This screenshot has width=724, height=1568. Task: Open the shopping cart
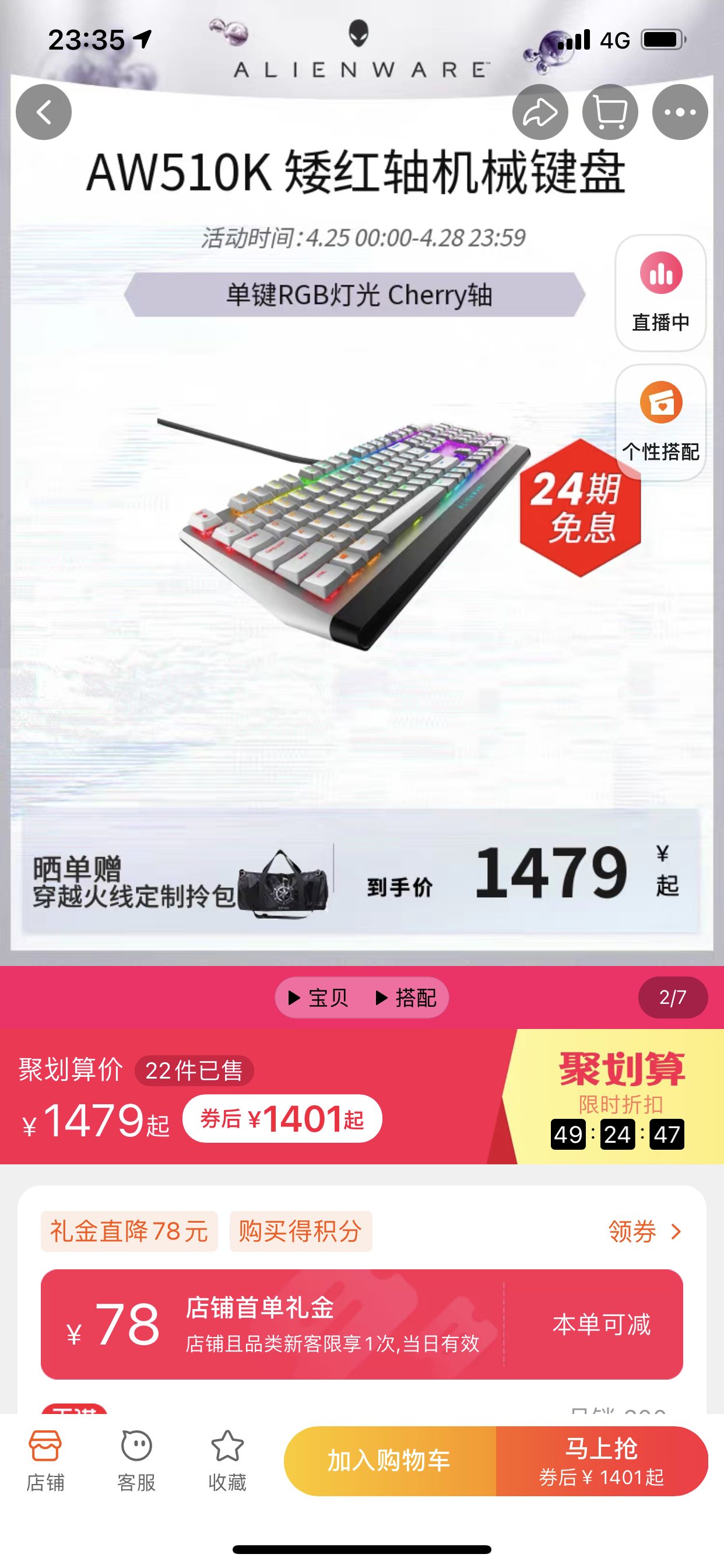pos(610,112)
